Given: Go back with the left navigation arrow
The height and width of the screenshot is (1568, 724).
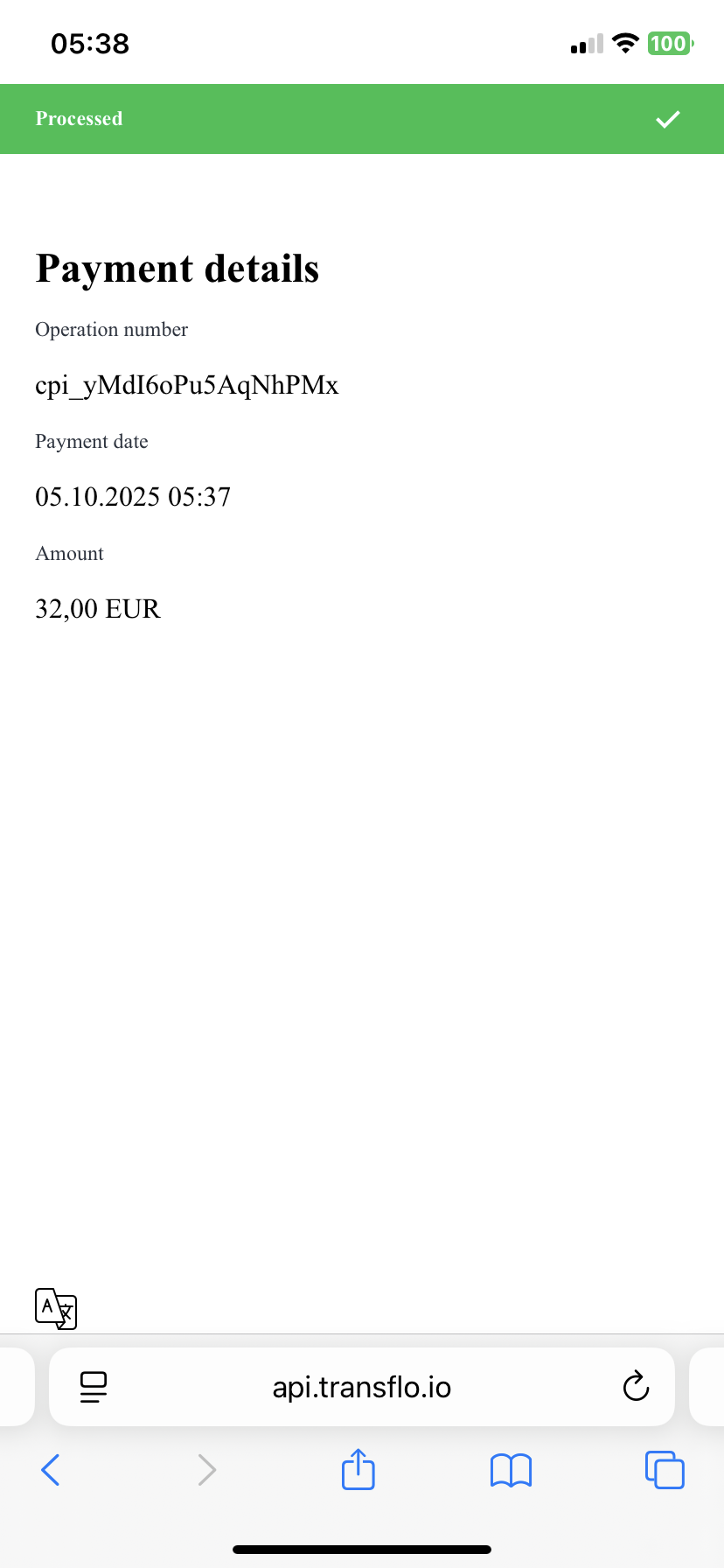Looking at the screenshot, I should (x=50, y=1470).
